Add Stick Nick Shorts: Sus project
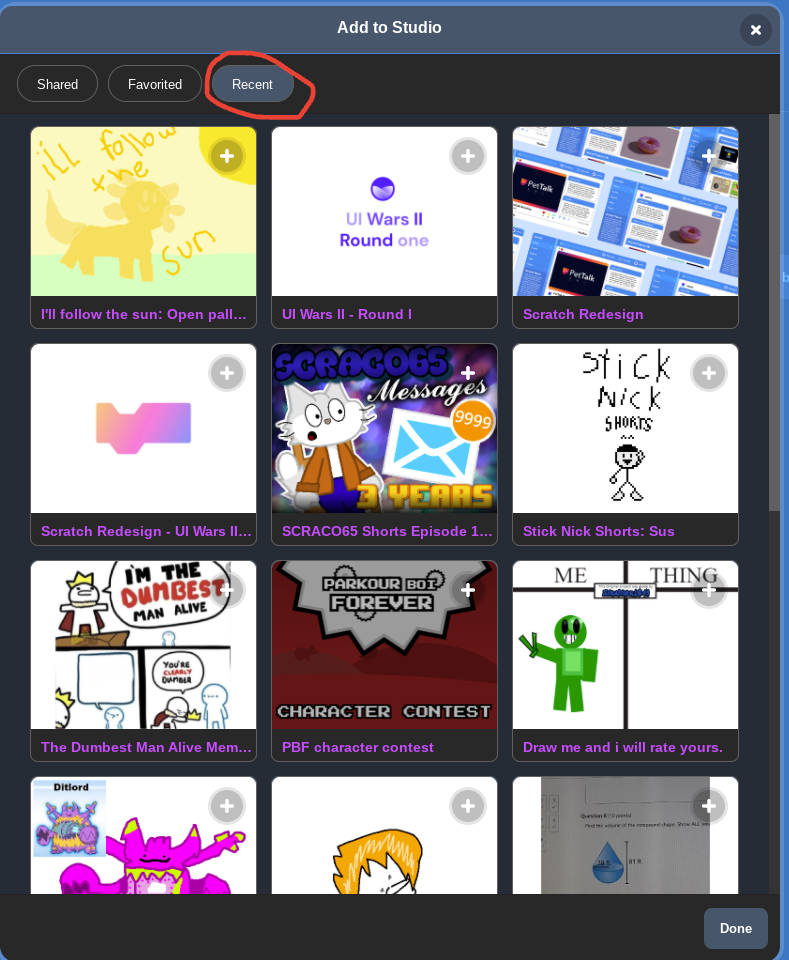The height and width of the screenshot is (960, 789). click(x=708, y=373)
